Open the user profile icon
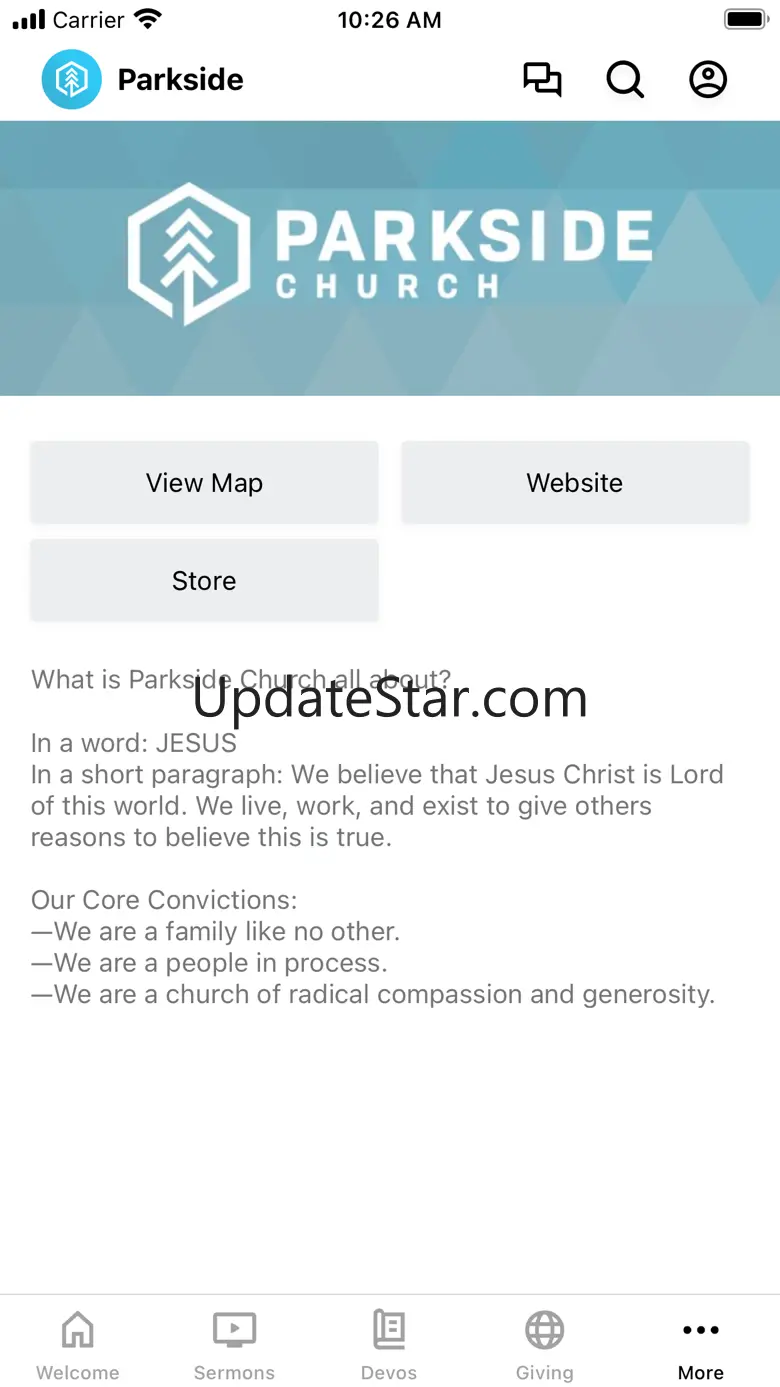 click(708, 80)
